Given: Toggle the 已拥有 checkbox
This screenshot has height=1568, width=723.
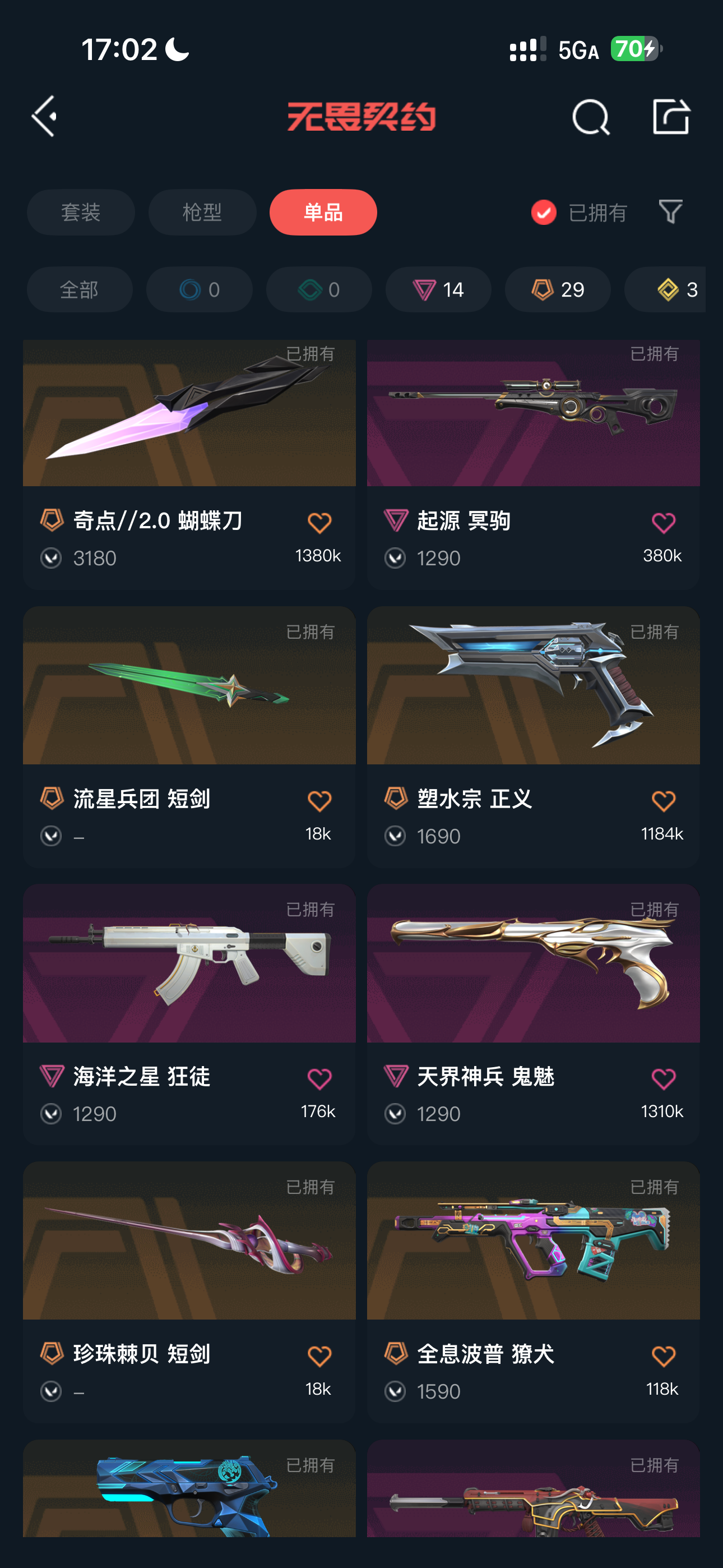Looking at the screenshot, I should (x=544, y=213).
